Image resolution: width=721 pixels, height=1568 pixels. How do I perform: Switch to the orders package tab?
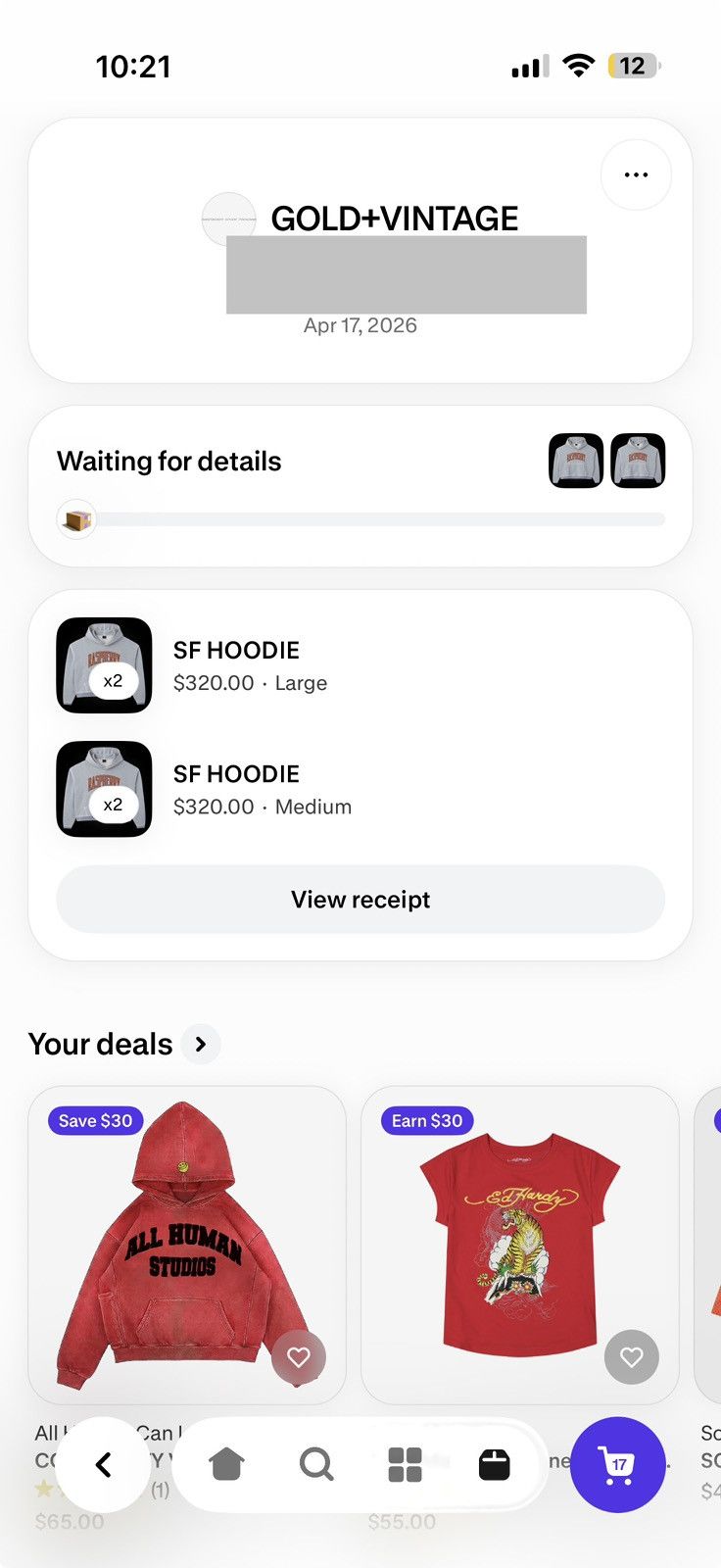(x=495, y=1465)
